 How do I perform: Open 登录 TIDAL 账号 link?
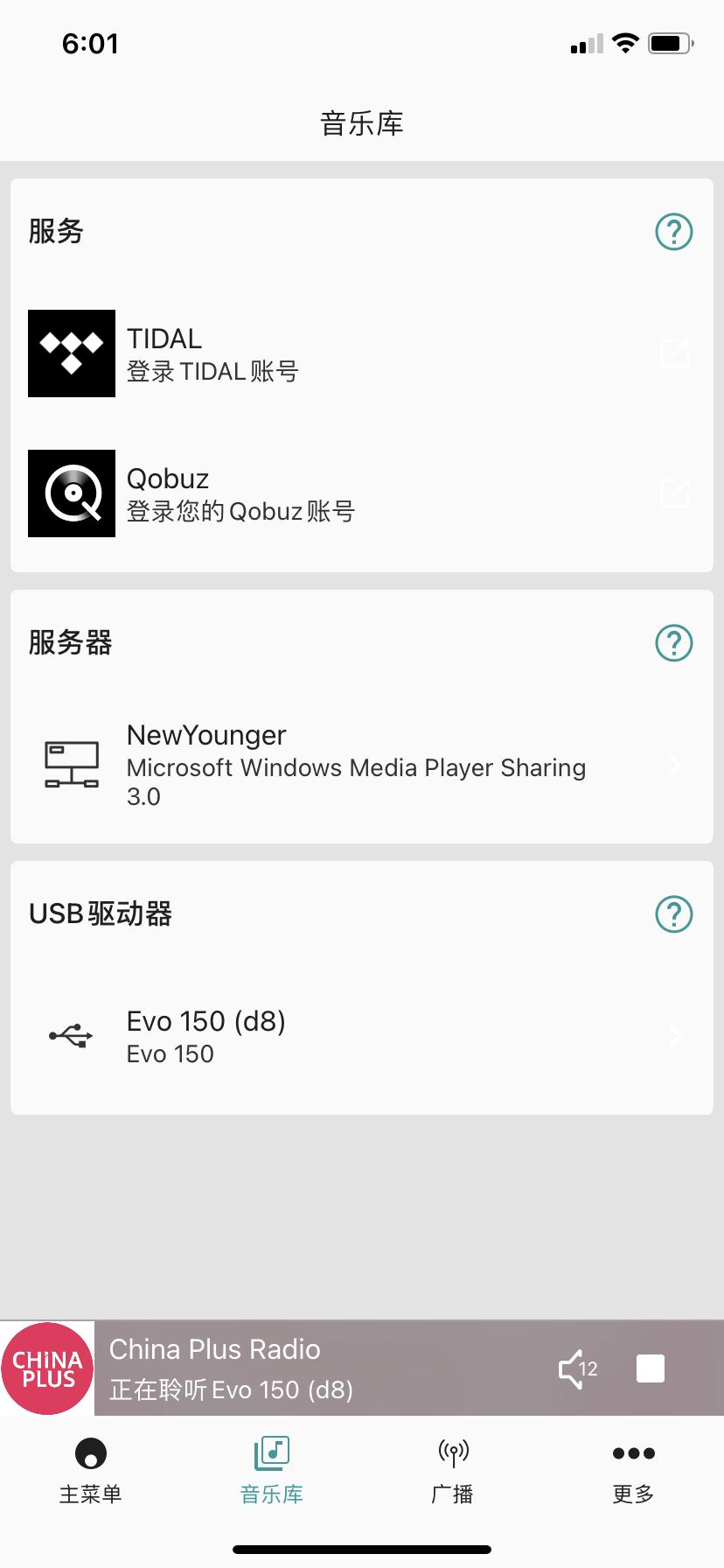click(x=212, y=370)
